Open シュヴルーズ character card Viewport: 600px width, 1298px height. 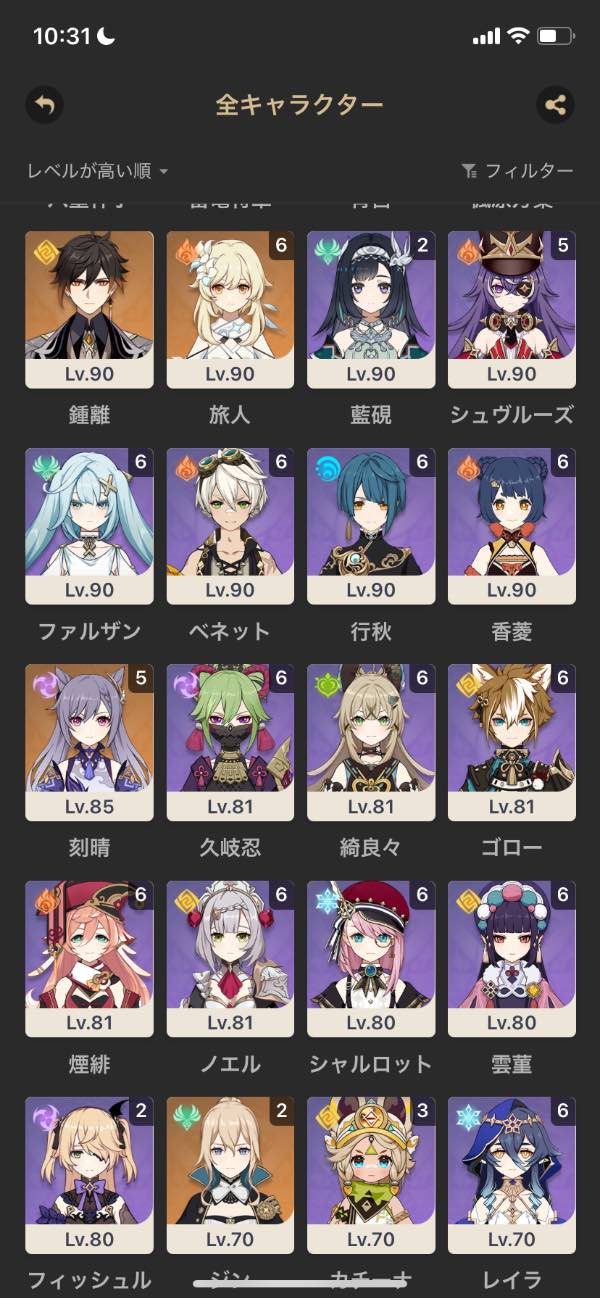512,309
